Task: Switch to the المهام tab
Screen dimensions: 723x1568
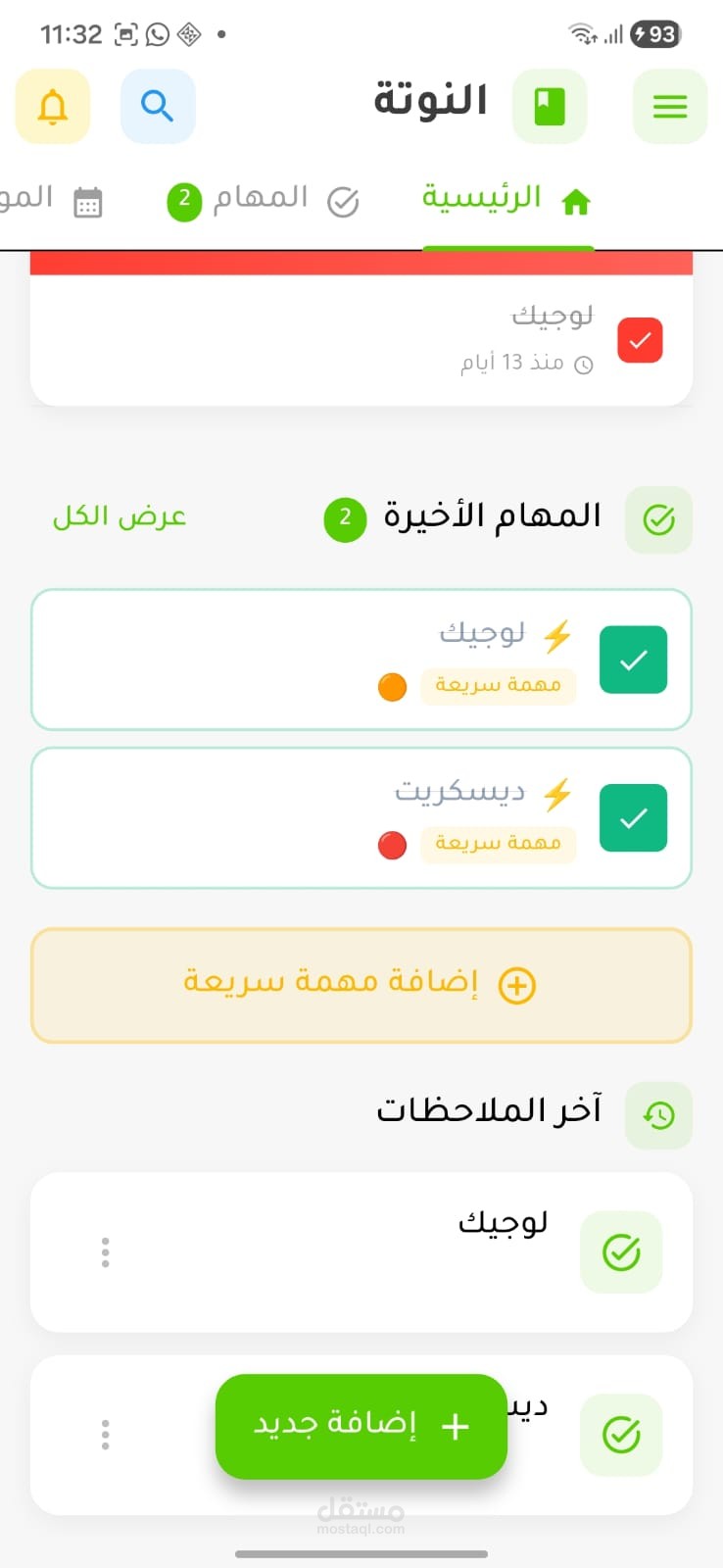Action: [x=264, y=200]
